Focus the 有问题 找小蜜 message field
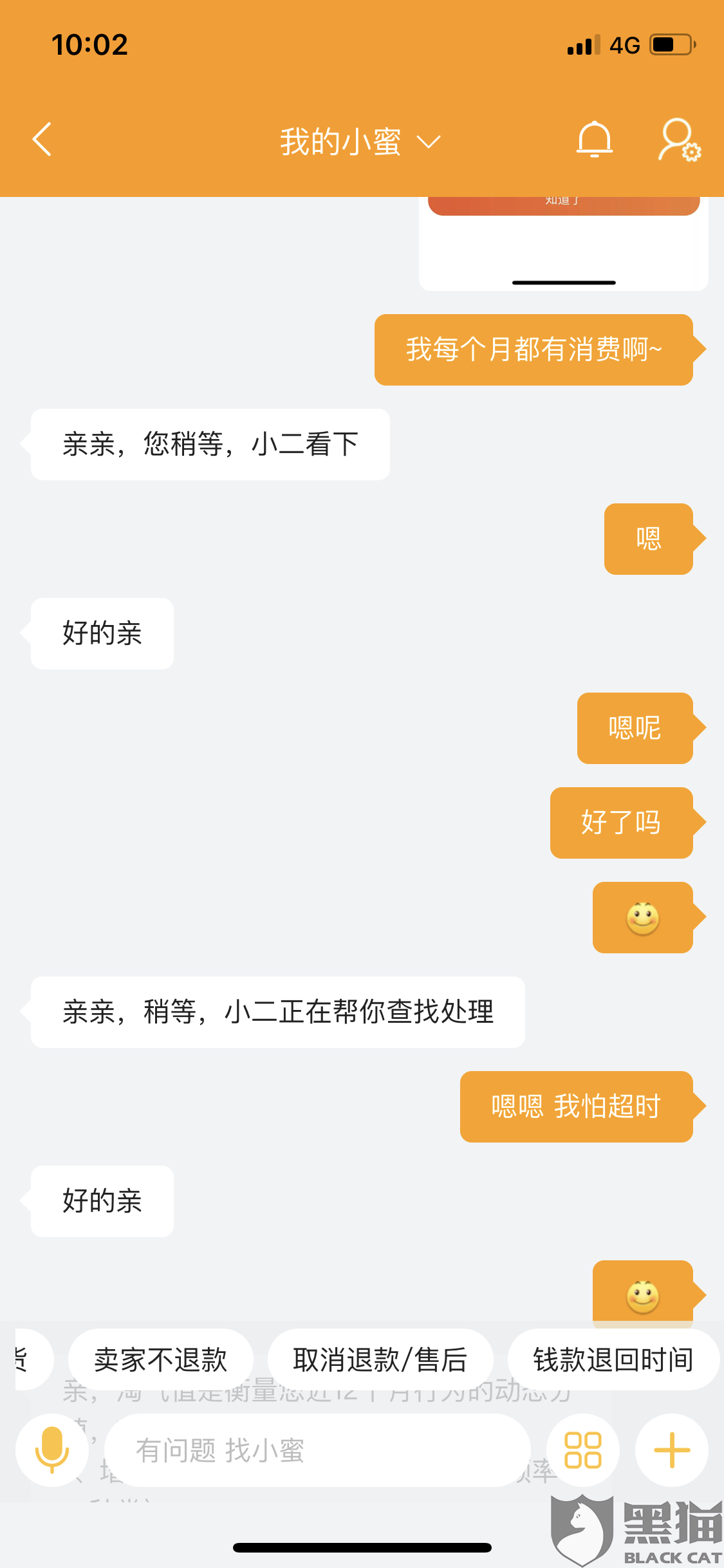 (x=317, y=1450)
